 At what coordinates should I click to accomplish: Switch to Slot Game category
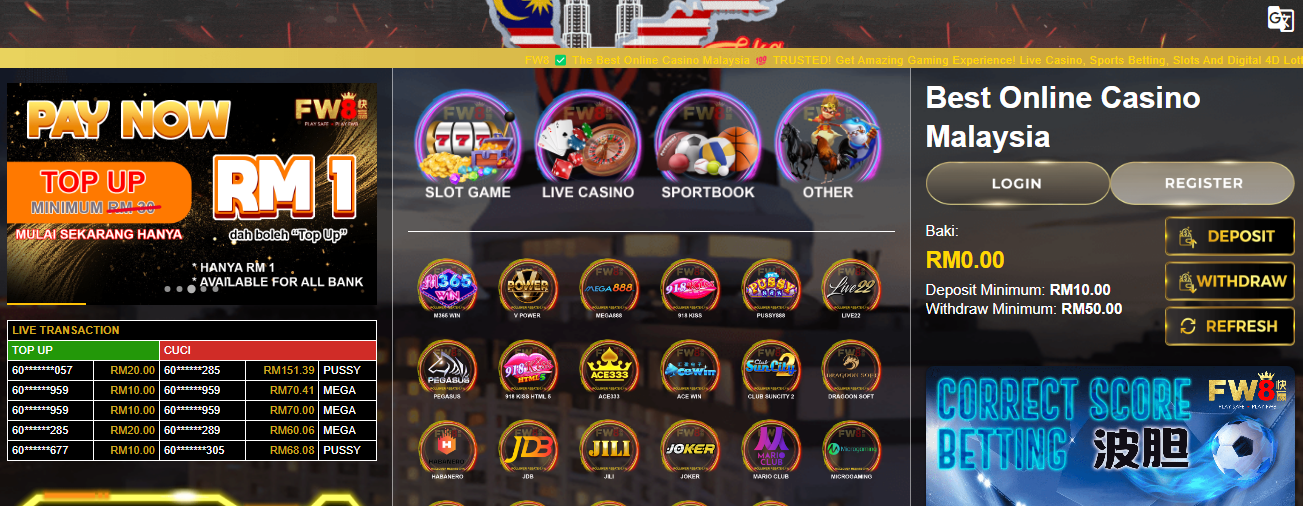click(467, 147)
